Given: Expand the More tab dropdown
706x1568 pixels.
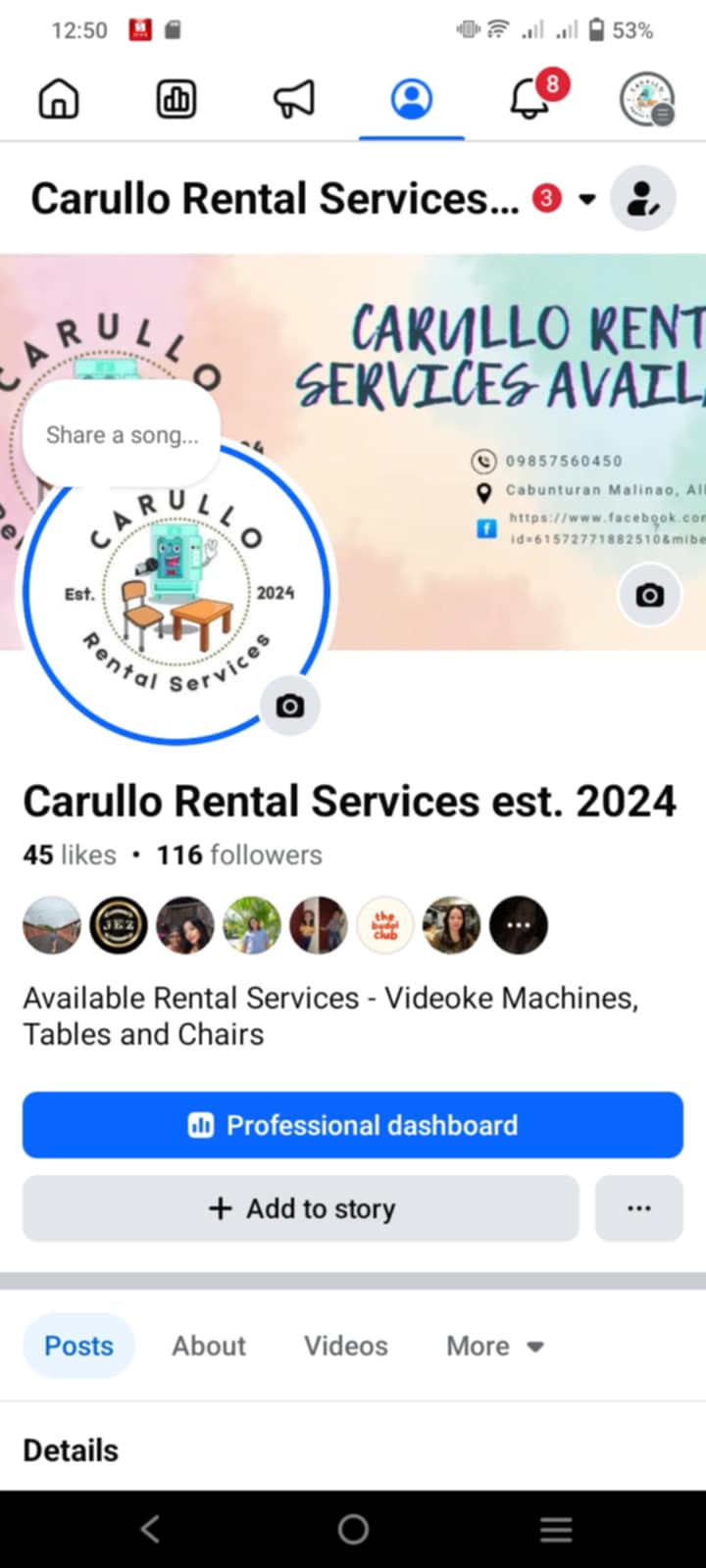Looking at the screenshot, I should [x=494, y=1346].
